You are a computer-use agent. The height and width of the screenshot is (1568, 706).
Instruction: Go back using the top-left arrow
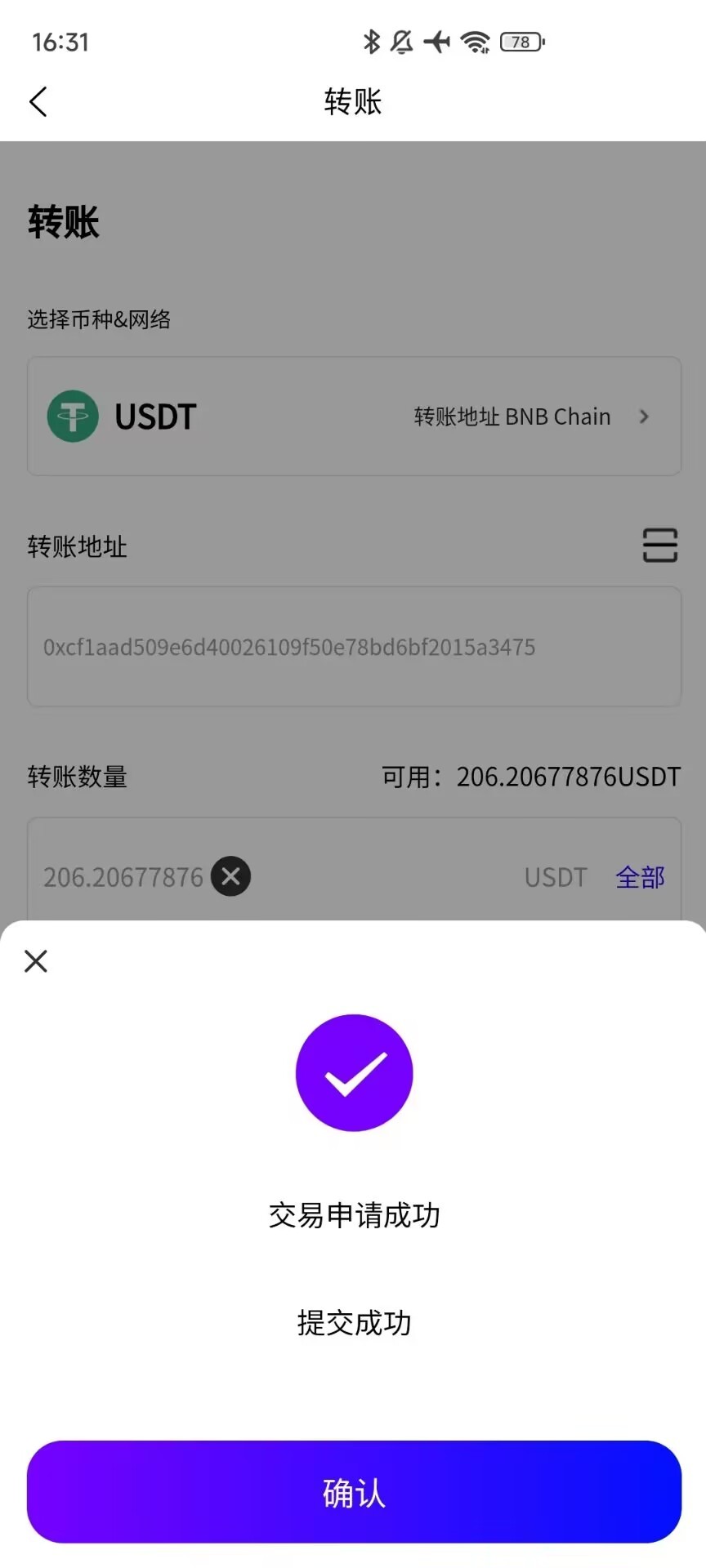[x=38, y=102]
